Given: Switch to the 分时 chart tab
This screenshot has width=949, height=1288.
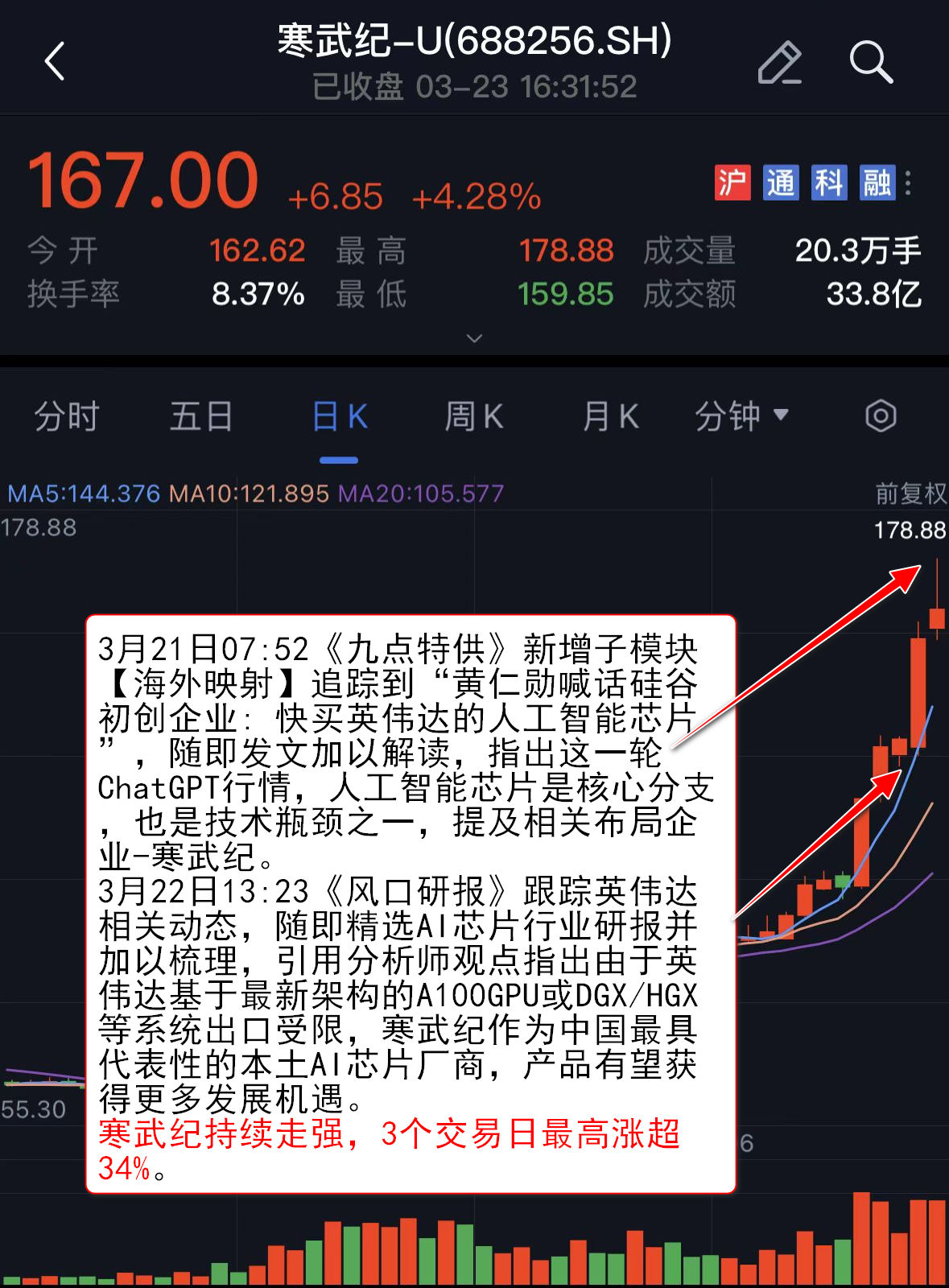Looking at the screenshot, I should (67, 417).
